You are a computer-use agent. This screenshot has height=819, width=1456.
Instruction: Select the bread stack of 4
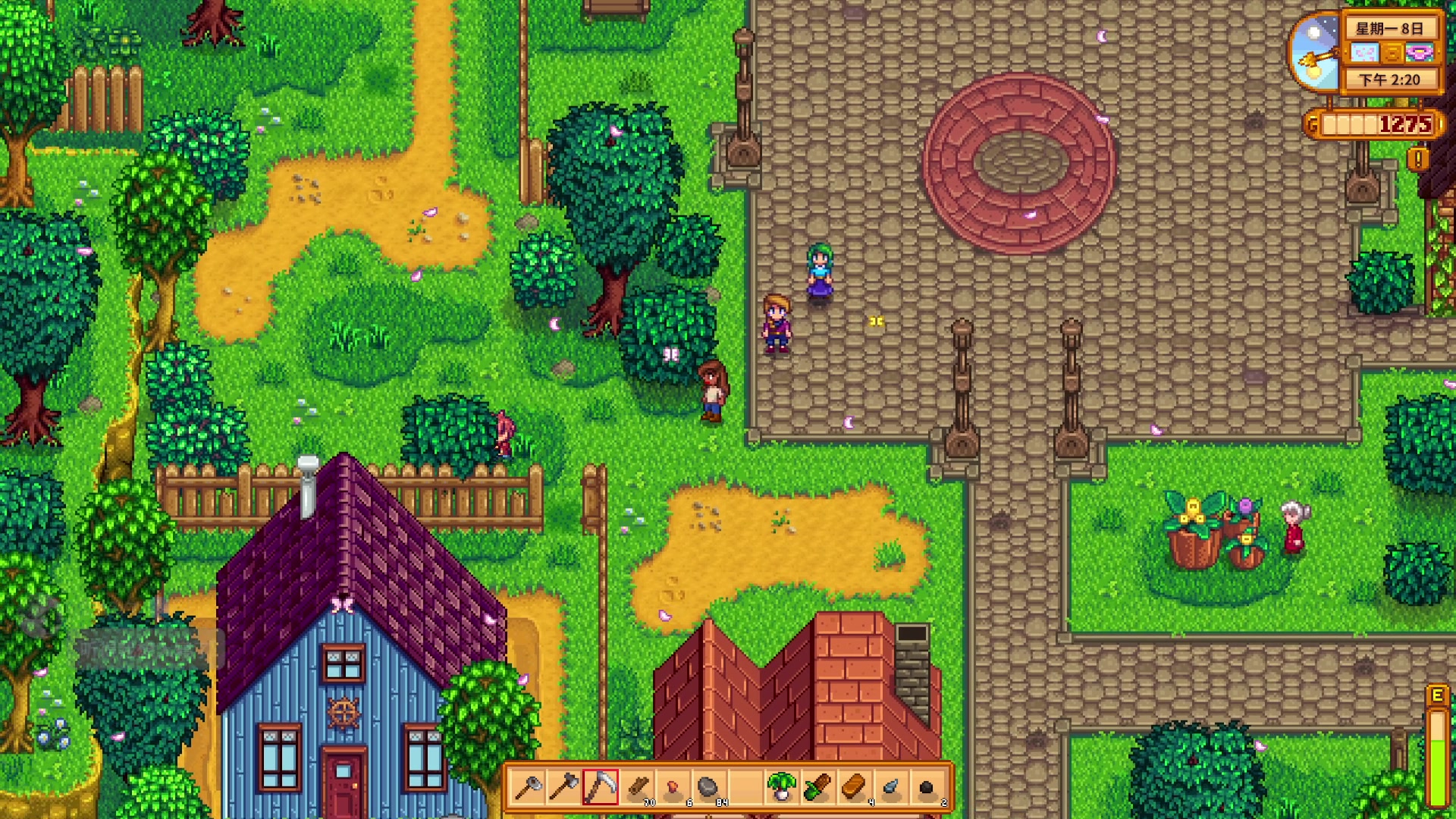click(854, 788)
